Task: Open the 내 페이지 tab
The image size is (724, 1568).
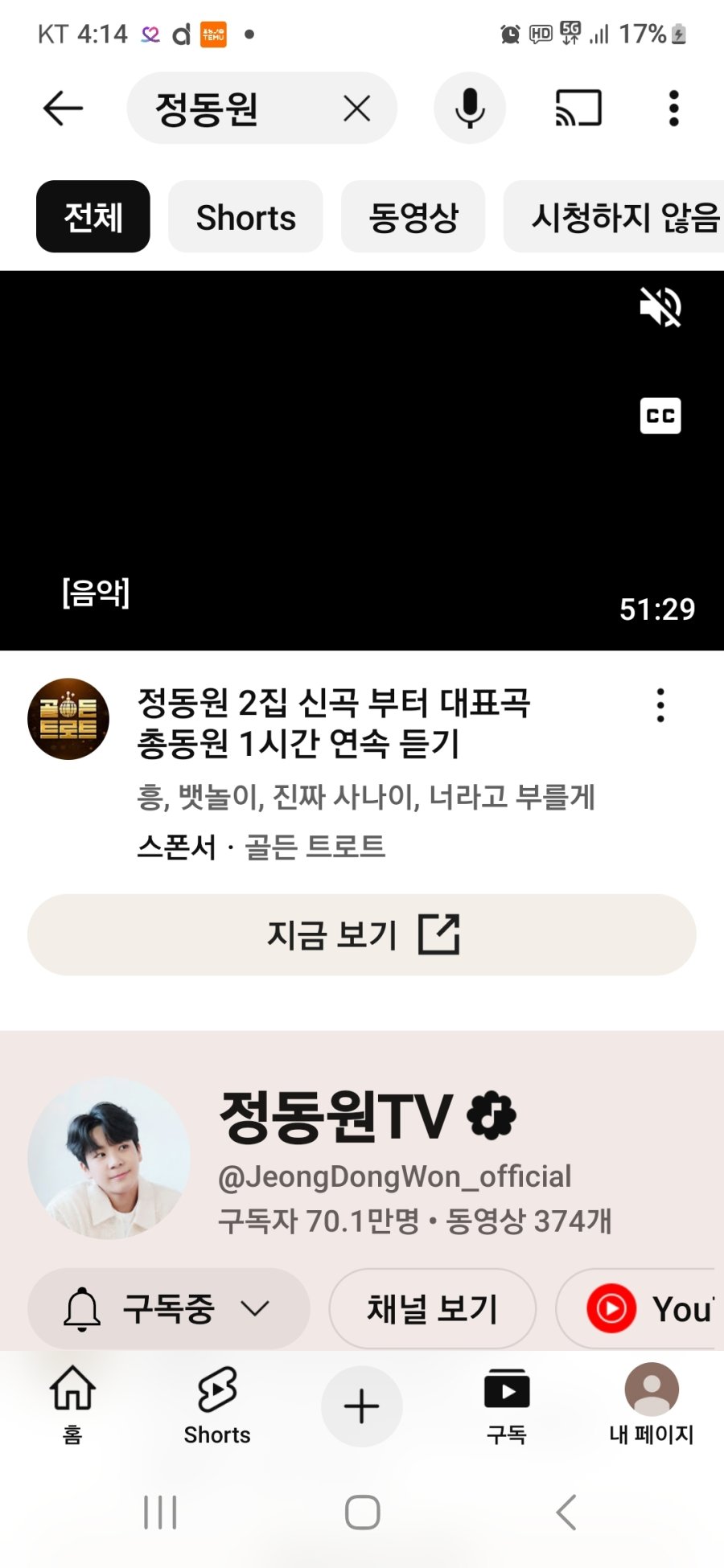Action: coord(652,1405)
